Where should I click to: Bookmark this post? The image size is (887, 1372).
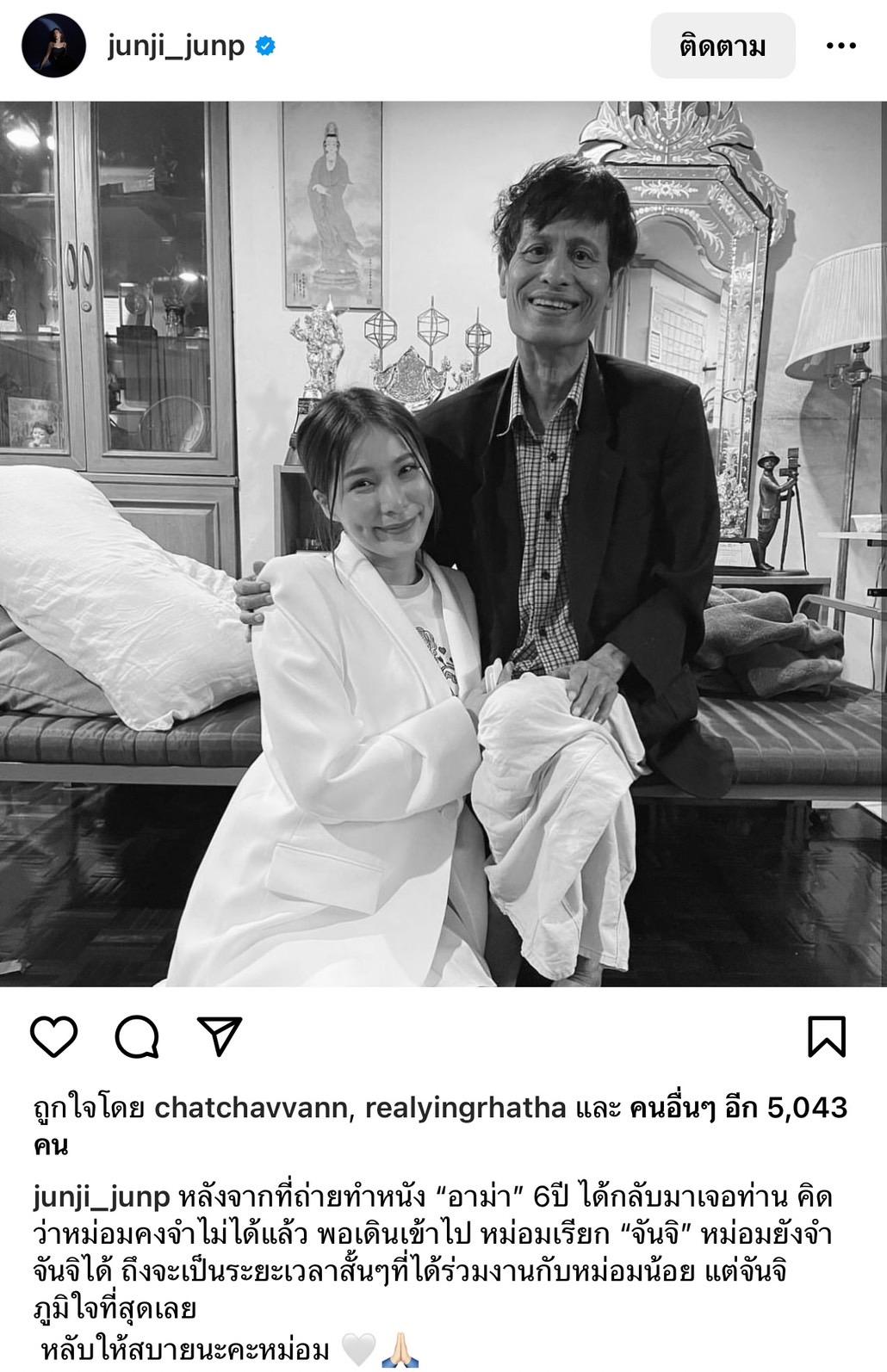click(x=827, y=1036)
